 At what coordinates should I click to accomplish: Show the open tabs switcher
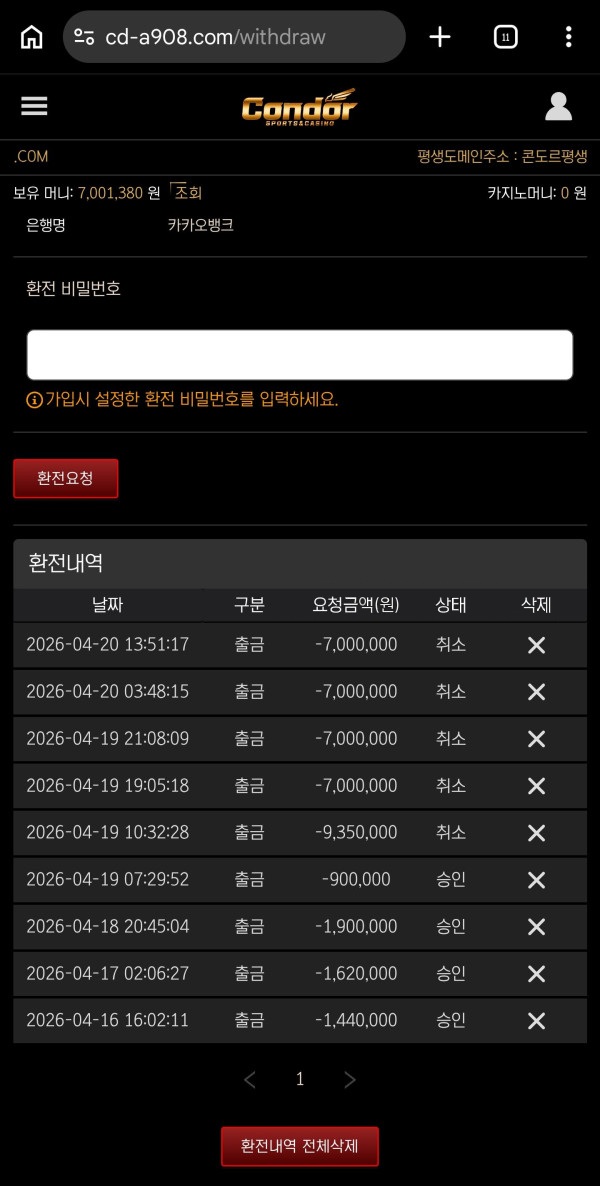tap(506, 38)
